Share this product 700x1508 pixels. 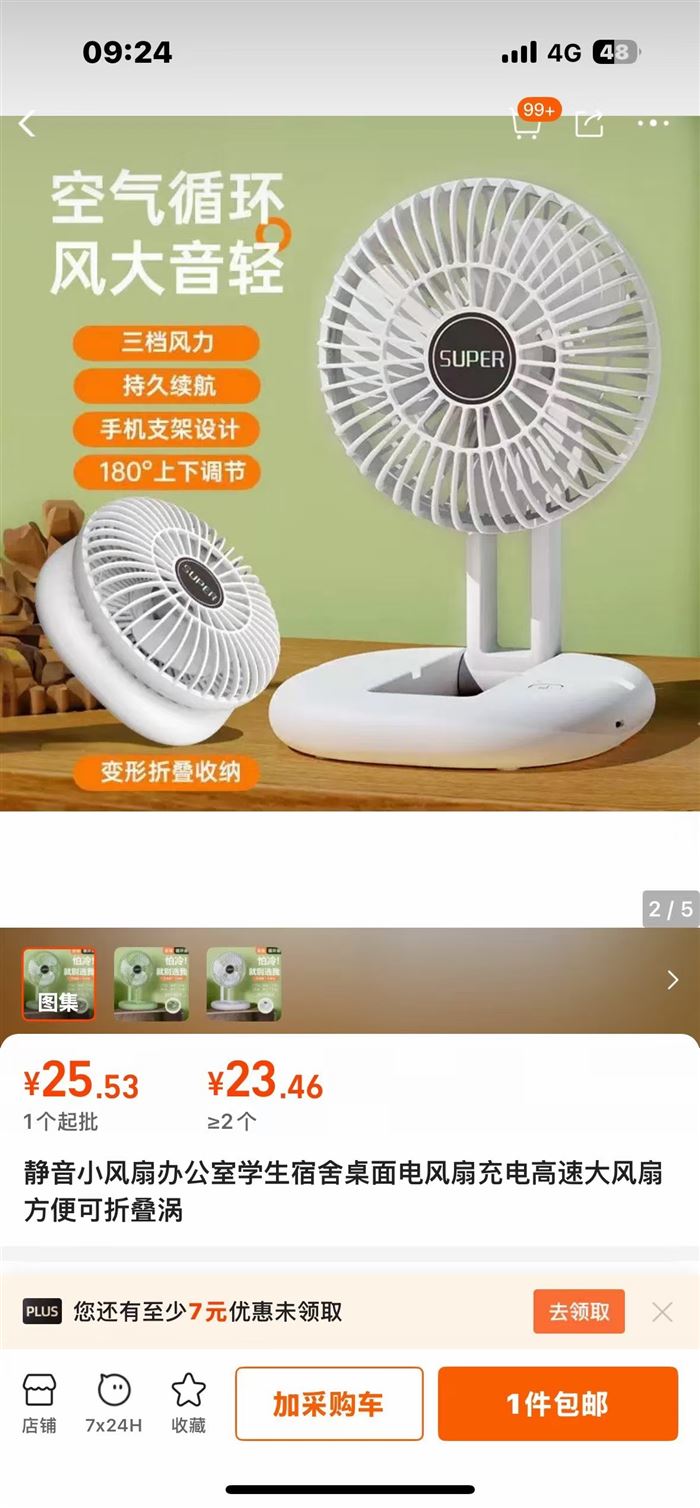(589, 123)
